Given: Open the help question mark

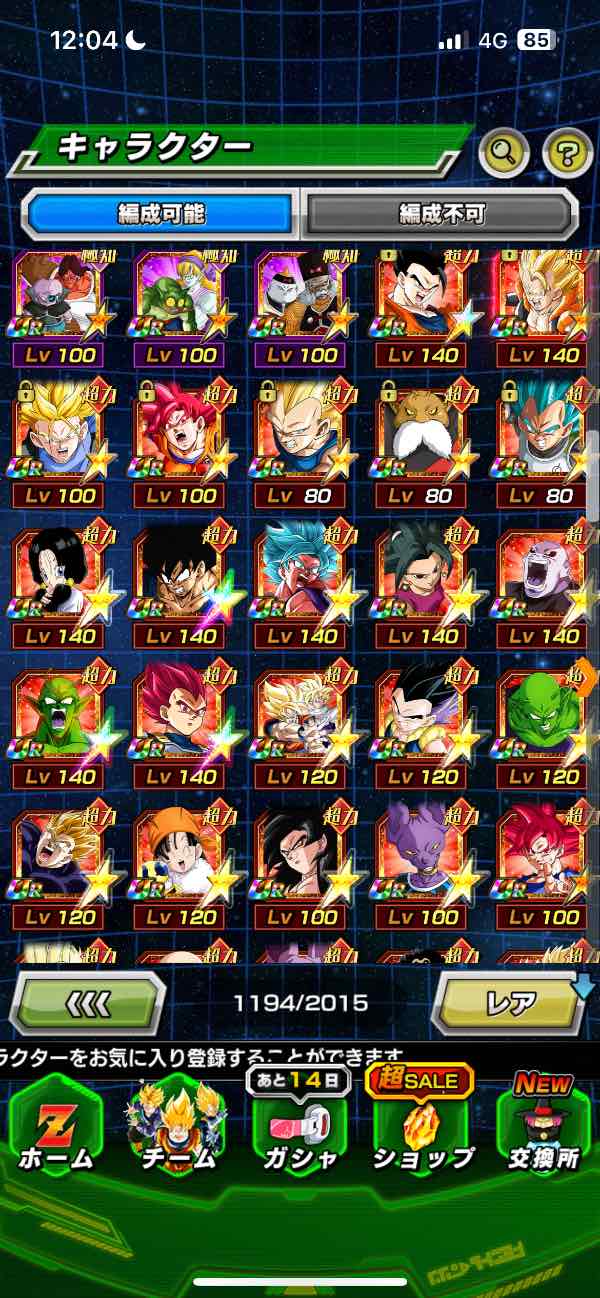Looking at the screenshot, I should click(567, 153).
